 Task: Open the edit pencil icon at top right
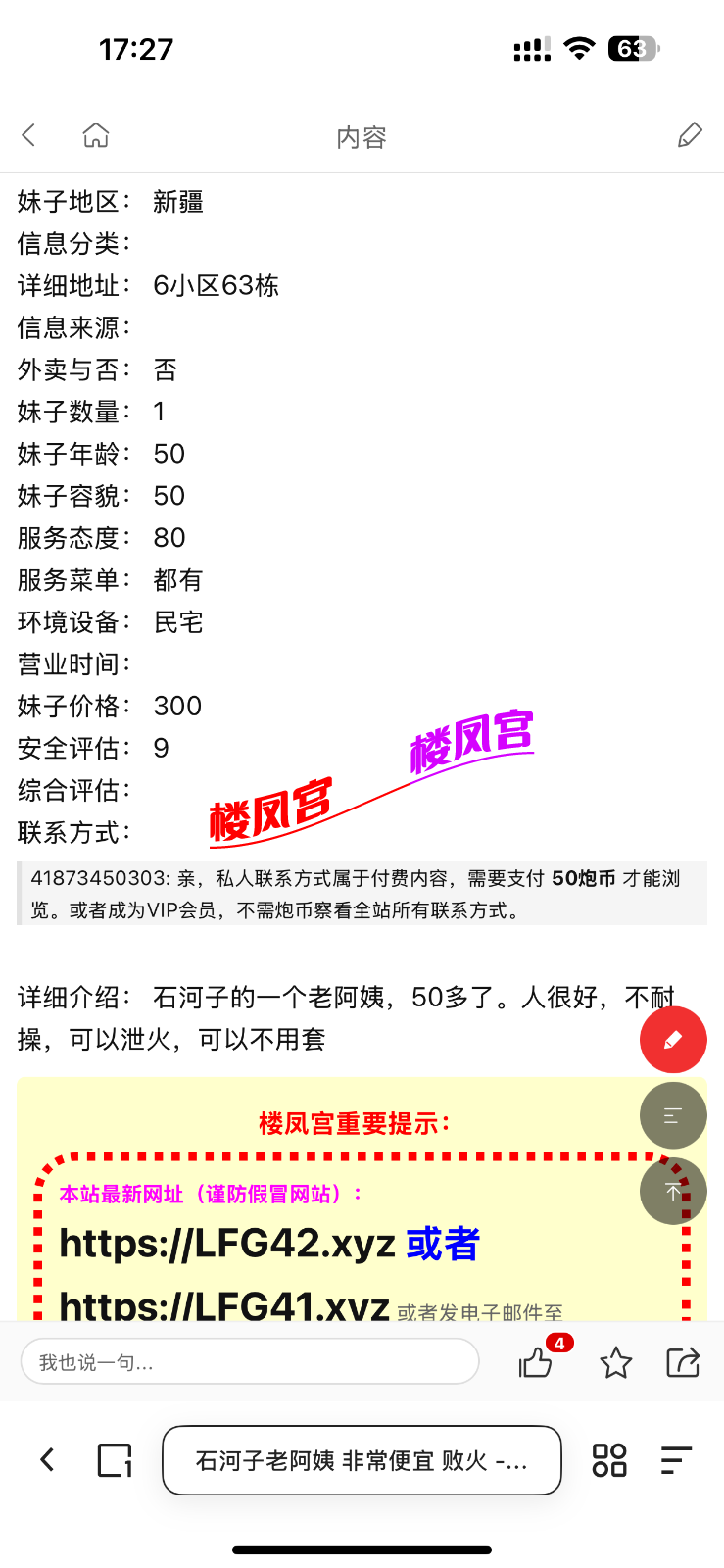690,135
